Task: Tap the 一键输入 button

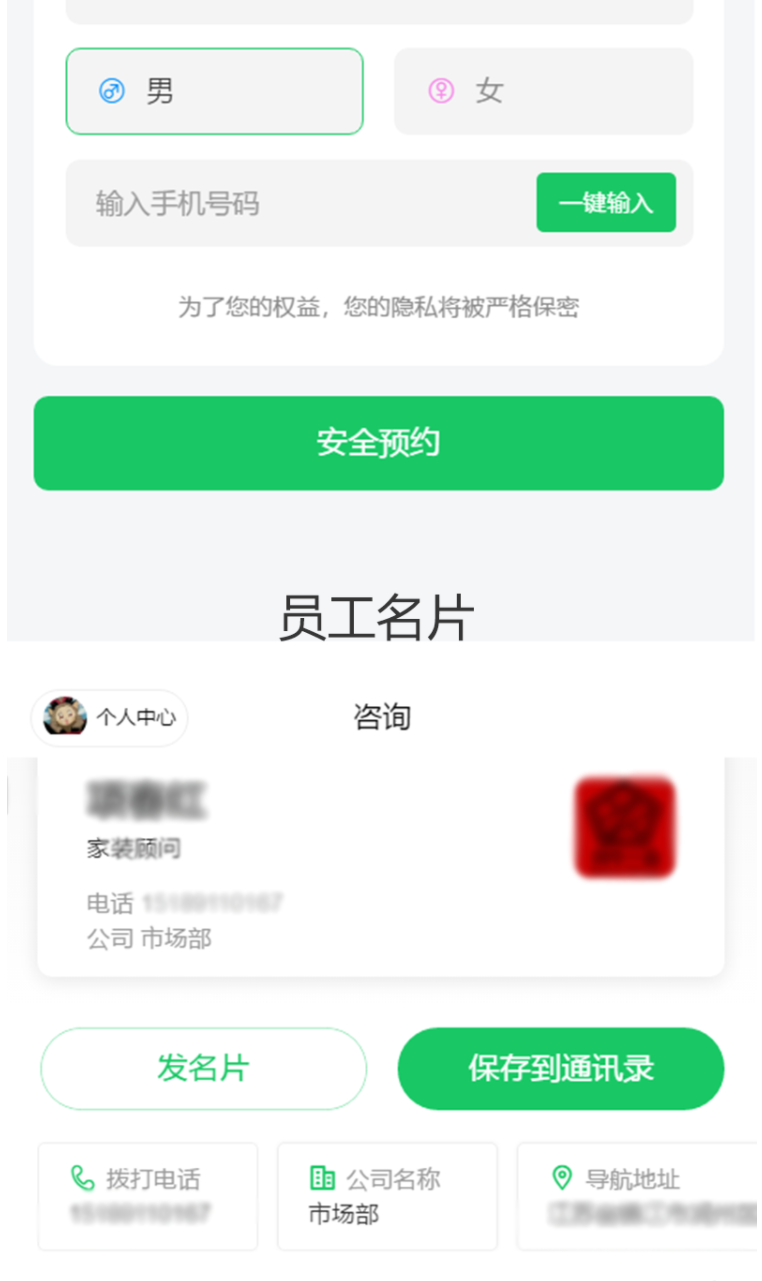Action: (x=606, y=203)
